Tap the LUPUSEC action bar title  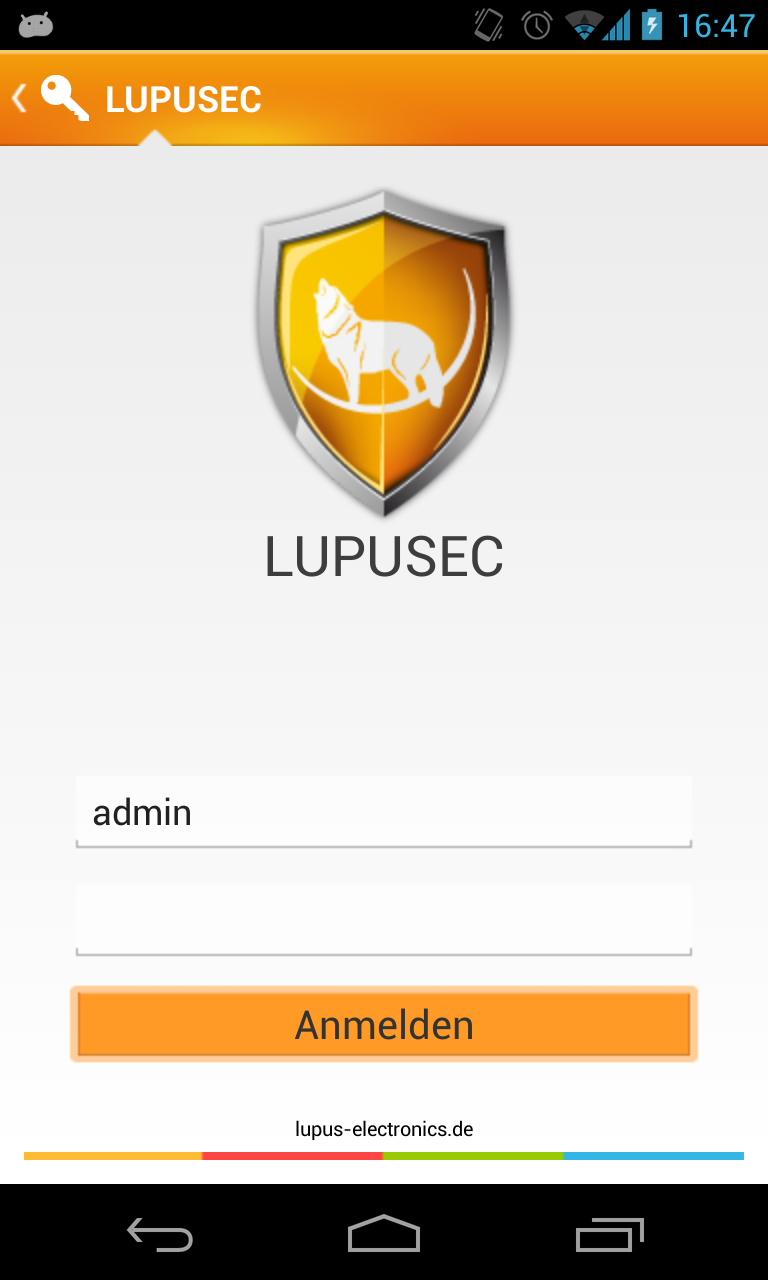click(x=184, y=98)
